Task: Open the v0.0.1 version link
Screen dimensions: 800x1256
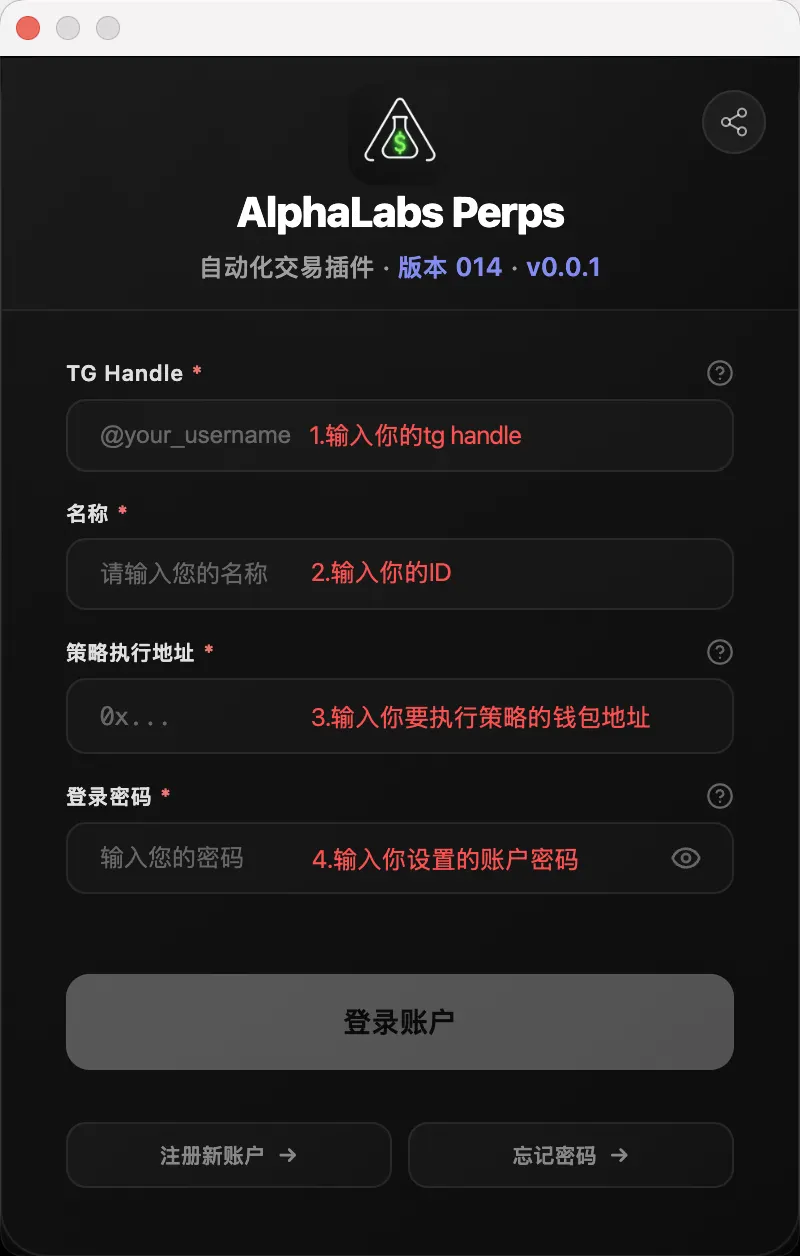Action: pyautogui.click(x=563, y=267)
